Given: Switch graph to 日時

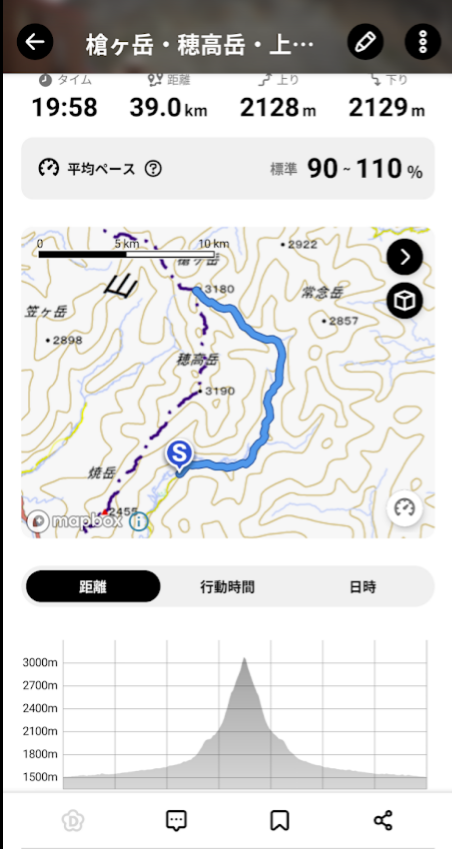Looking at the screenshot, I should 363,586.
